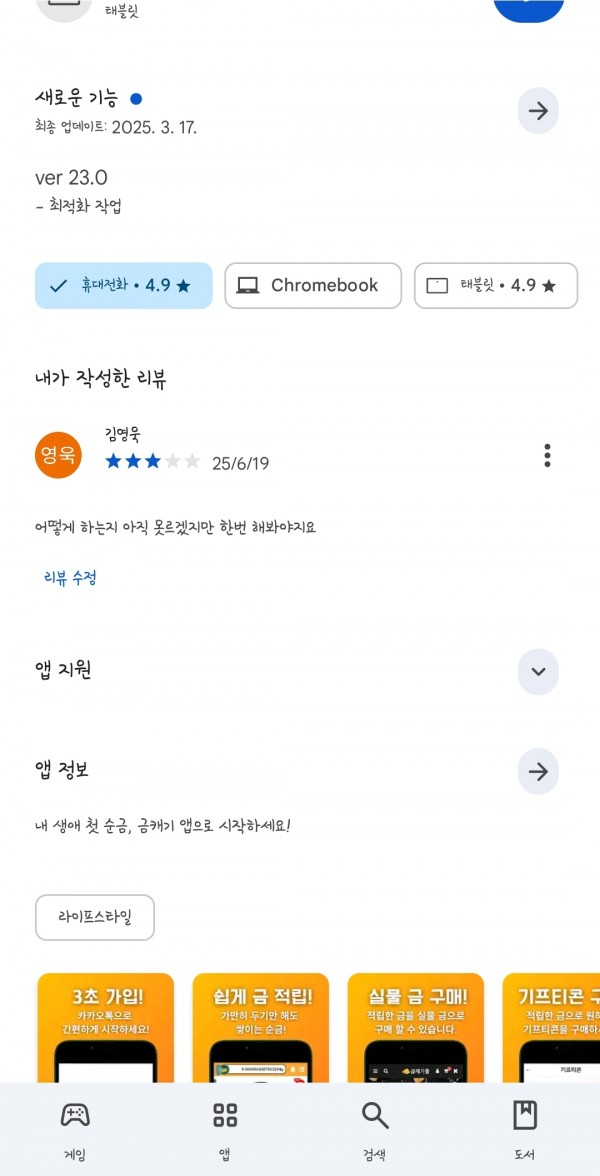Open the 쉽게 금 적립 screenshot
600x1176 pixels.
(x=261, y=1028)
